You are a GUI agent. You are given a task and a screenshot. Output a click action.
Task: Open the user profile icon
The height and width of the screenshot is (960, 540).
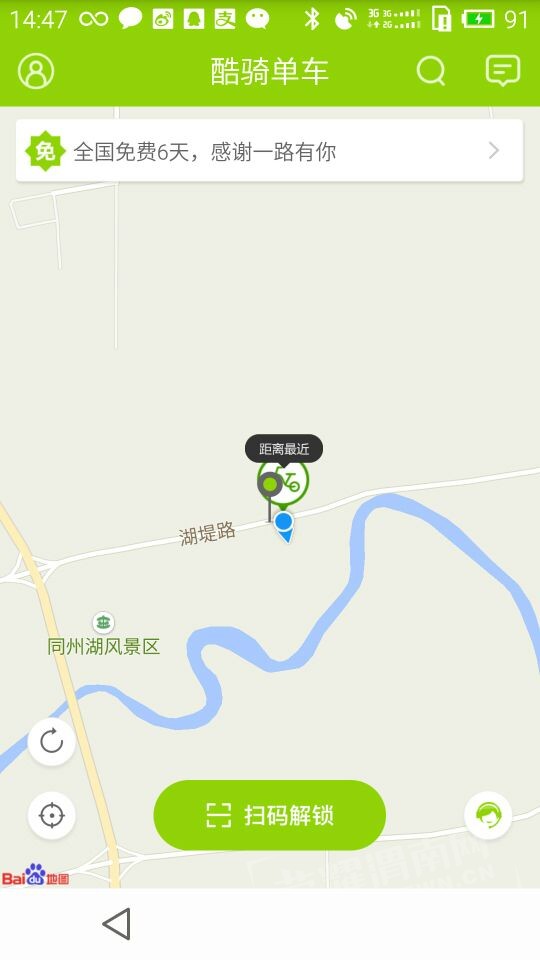(36, 71)
